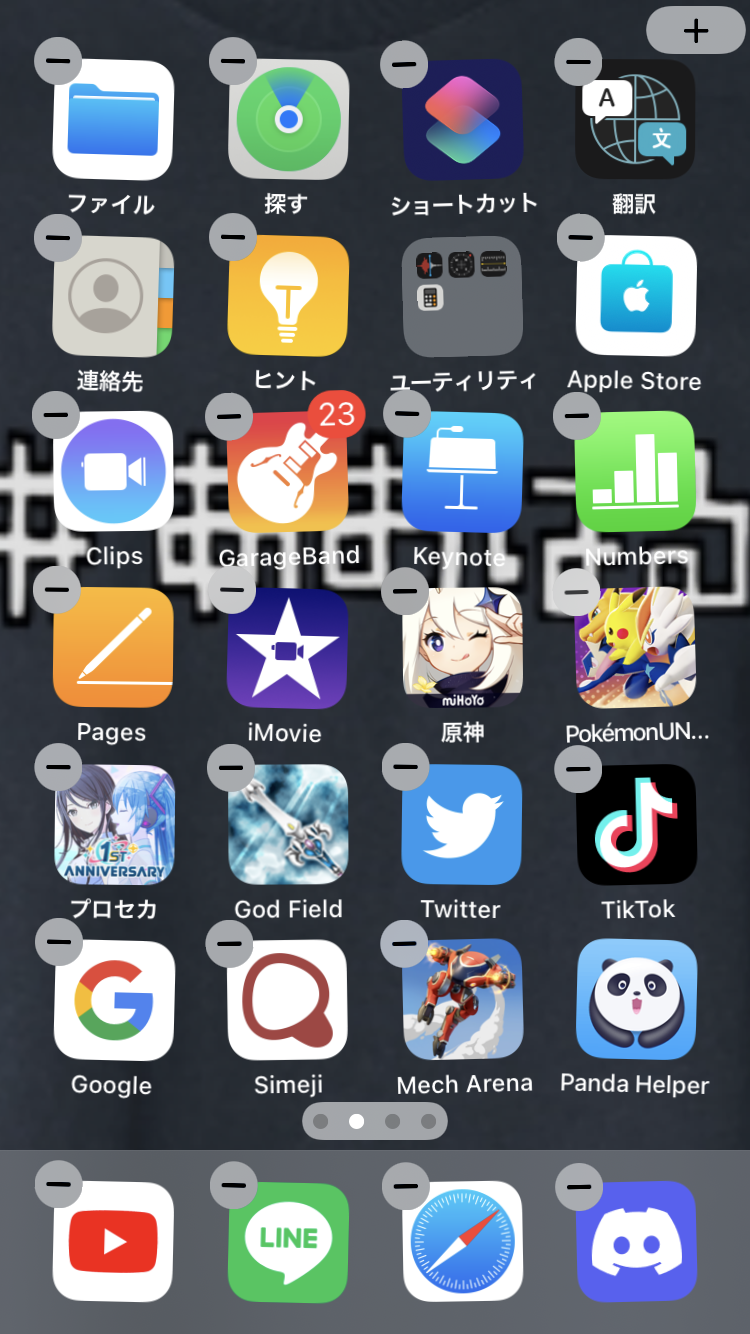Open the Twitter app icon
Viewport: 750px width, 1334px height.
click(x=462, y=824)
